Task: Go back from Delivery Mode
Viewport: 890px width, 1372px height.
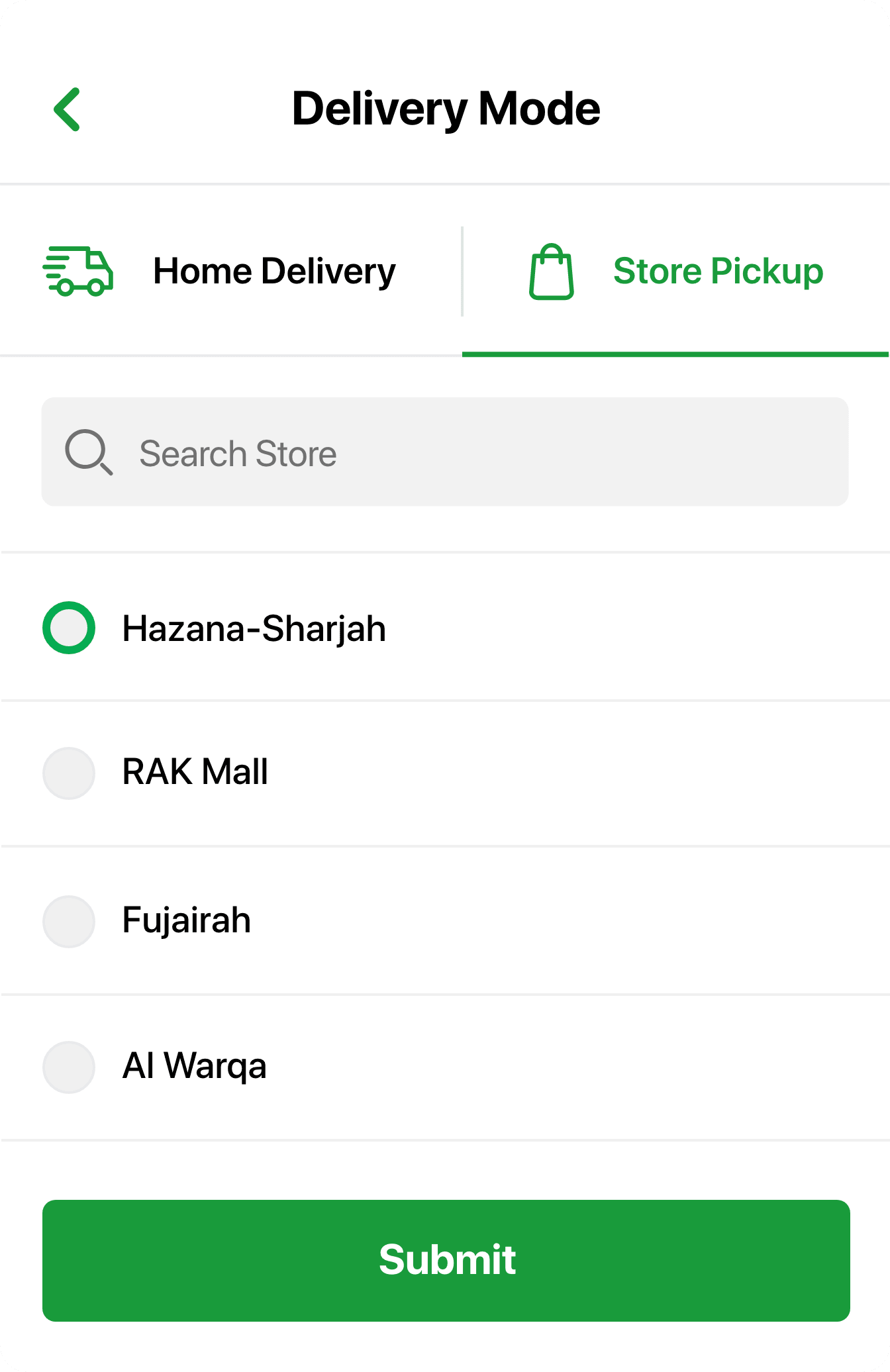Action: (68, 109)
